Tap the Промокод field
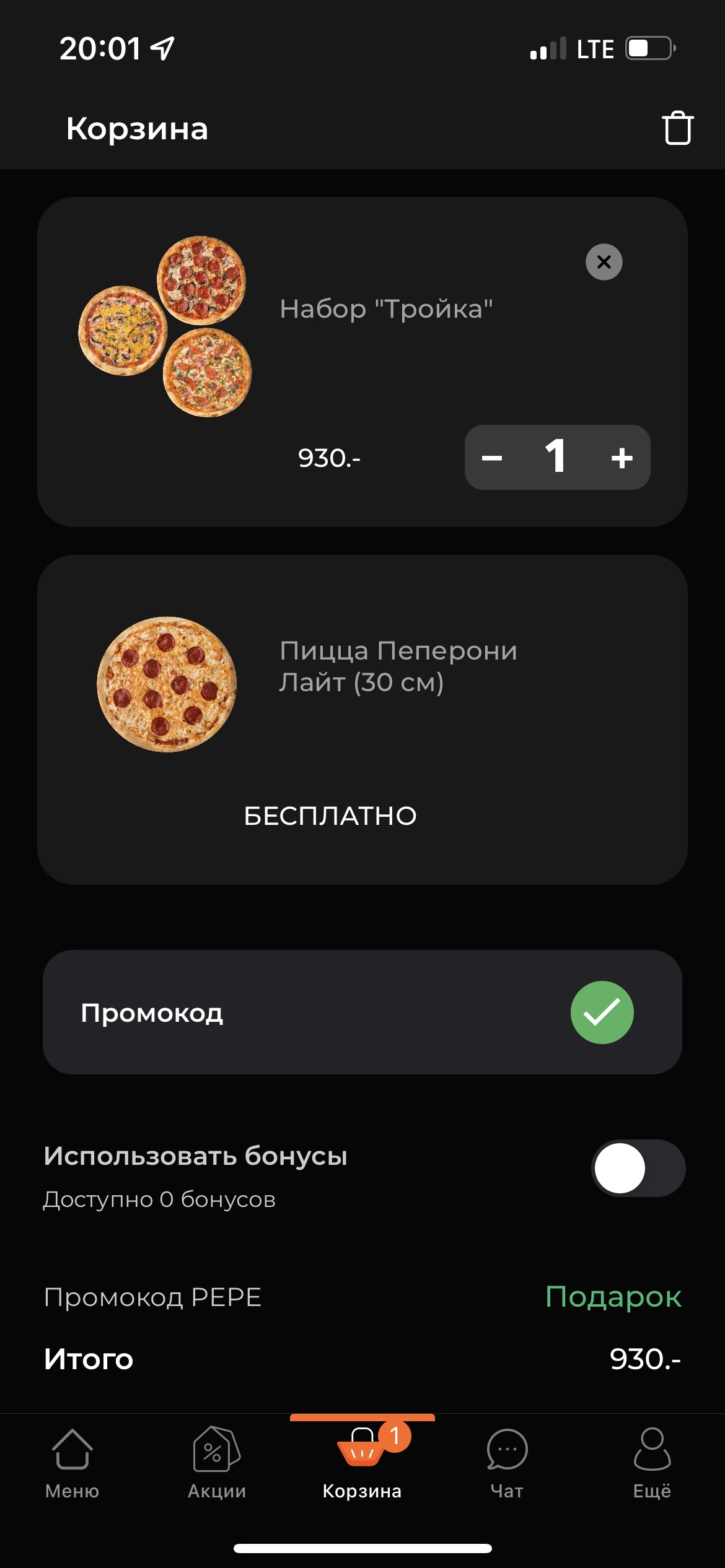Viewport: 725px width, 1568px height. [x=362, y=1012]
